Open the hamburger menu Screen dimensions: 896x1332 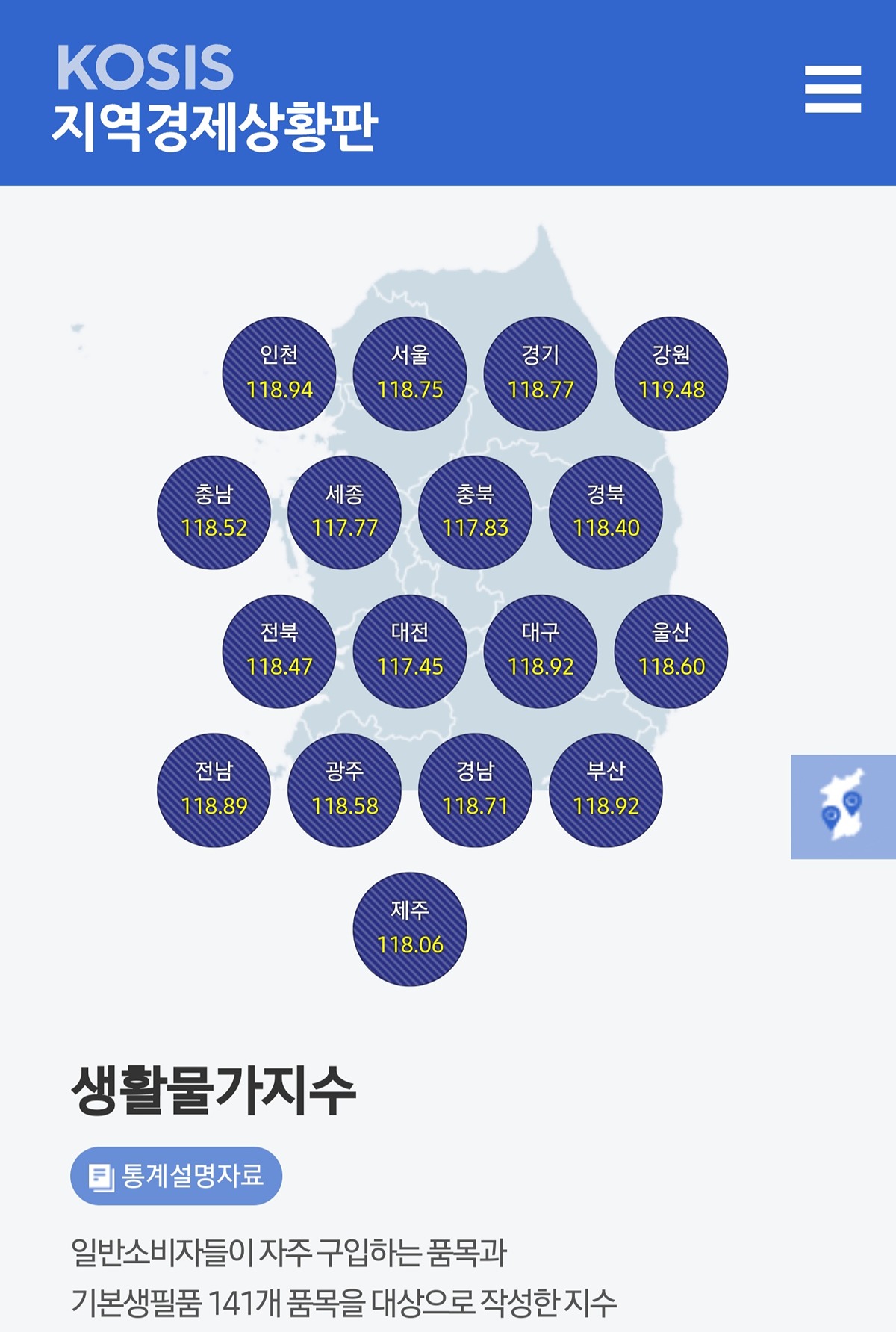833,89
